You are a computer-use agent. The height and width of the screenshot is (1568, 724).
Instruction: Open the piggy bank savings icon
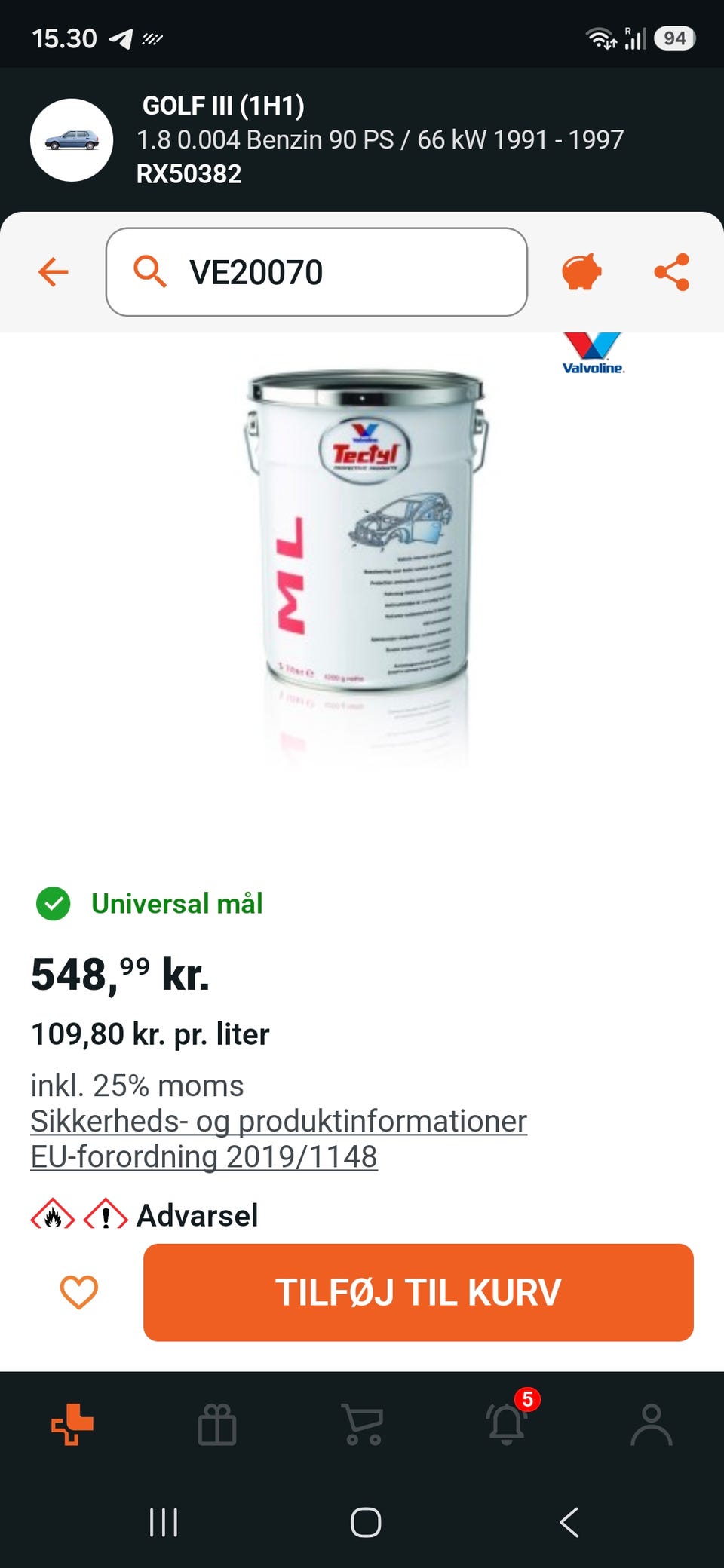tap(581, 272)
